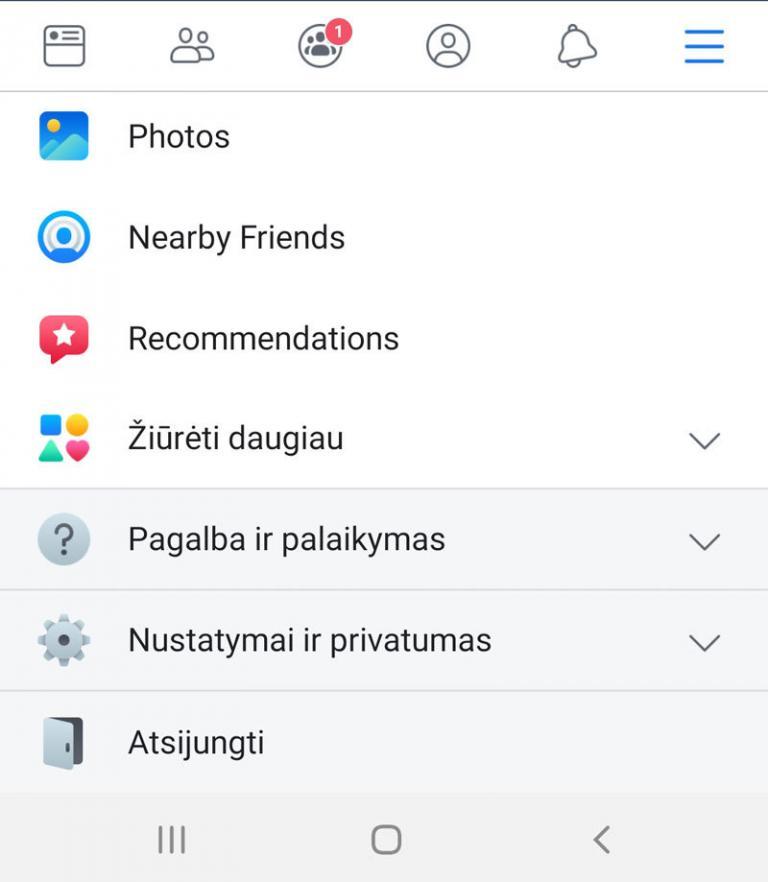Viewport: 768px width, 882px height.
Task: View your profile icon
Action: tap(449, 46)
